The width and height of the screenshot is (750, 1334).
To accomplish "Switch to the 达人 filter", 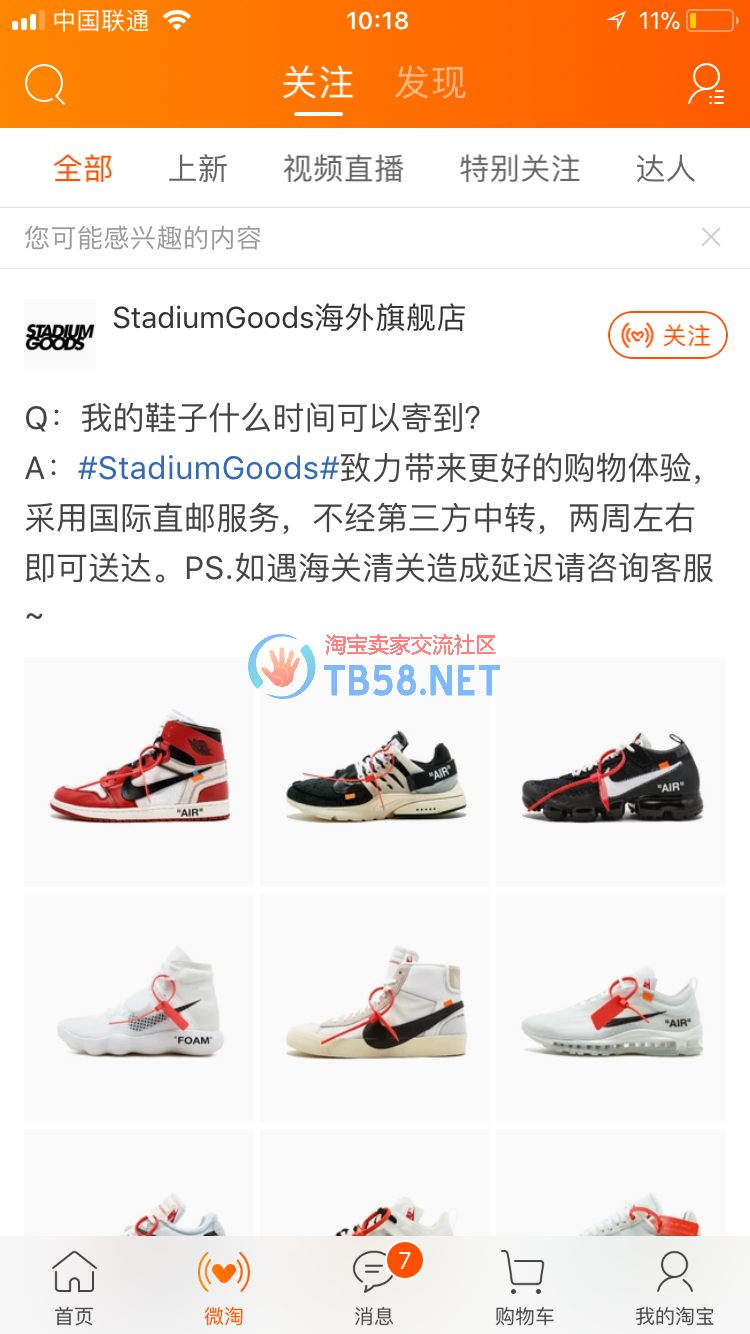I will pos(665,169).
